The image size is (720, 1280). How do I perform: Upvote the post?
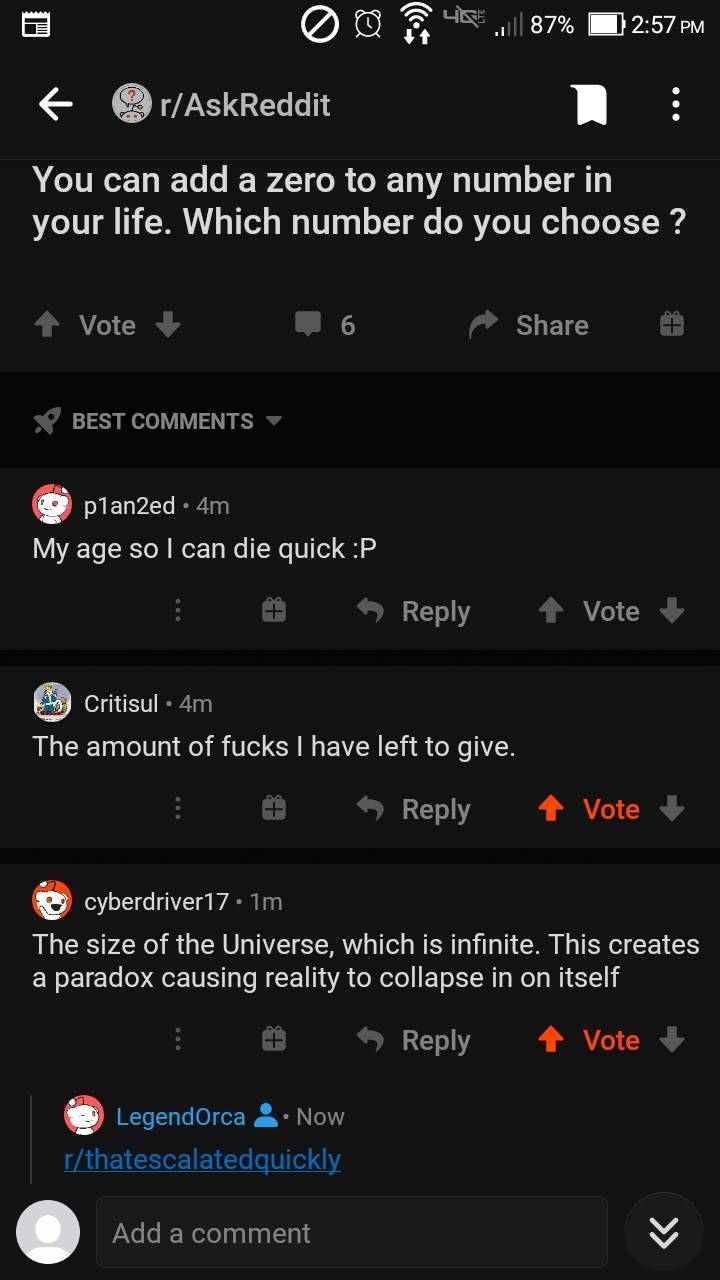tap(47, 324)
